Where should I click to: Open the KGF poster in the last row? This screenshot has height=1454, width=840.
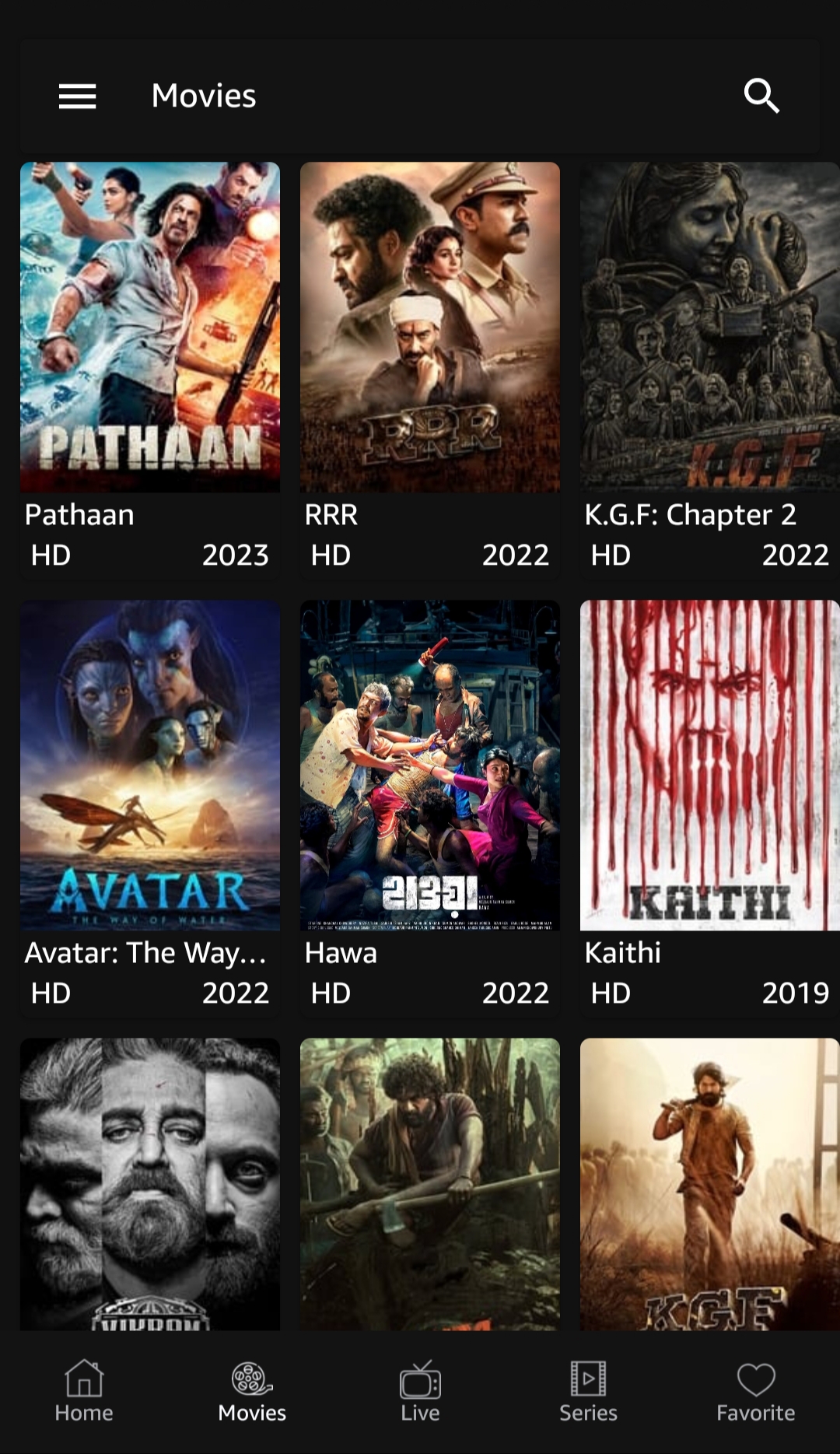[709, 1182]
